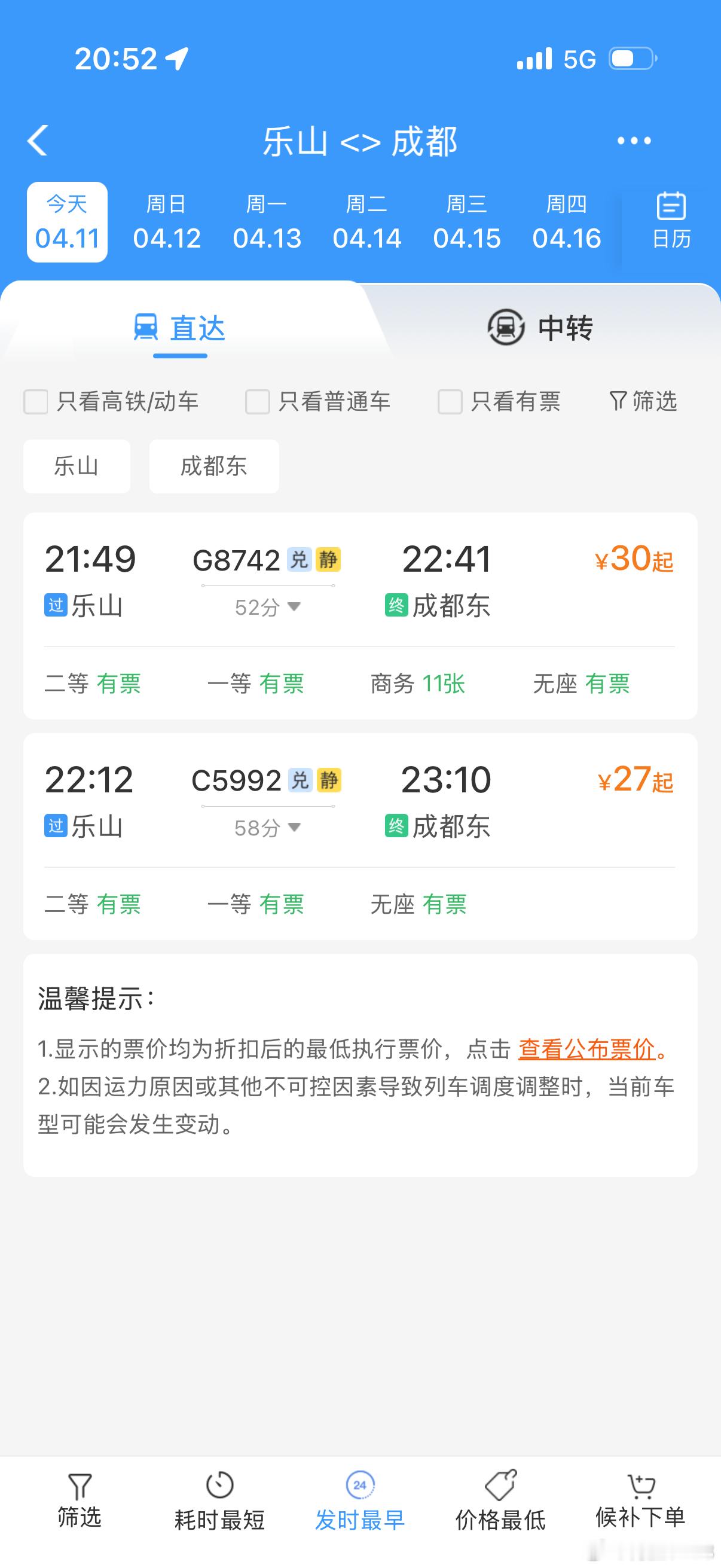Open the more options menu (...)
721x1568 pixels.
(633, 140)
